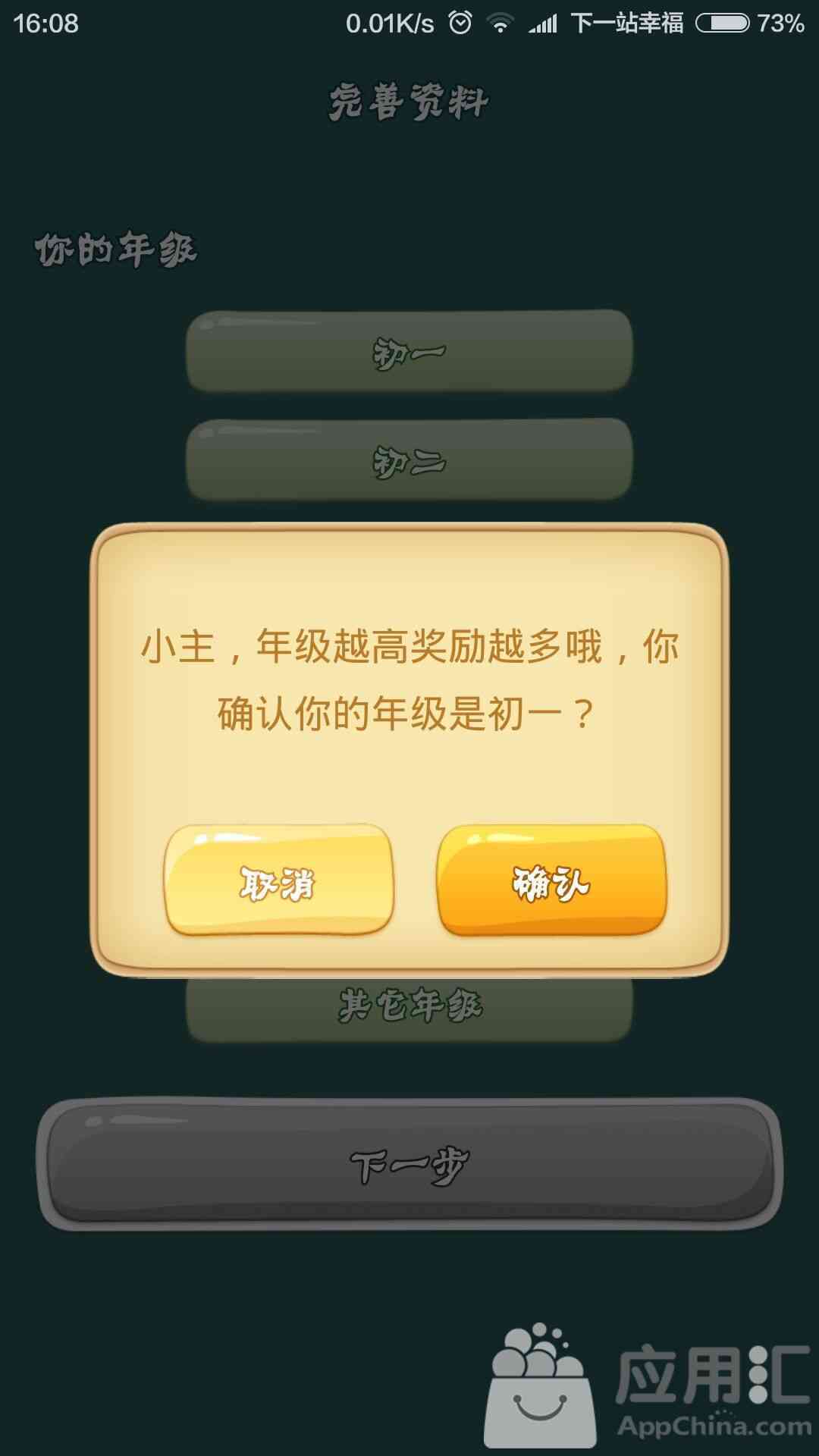Choose the 初二 grade option
The image size is (819, 1456).
pyautogui.click(x=409, y=460)
